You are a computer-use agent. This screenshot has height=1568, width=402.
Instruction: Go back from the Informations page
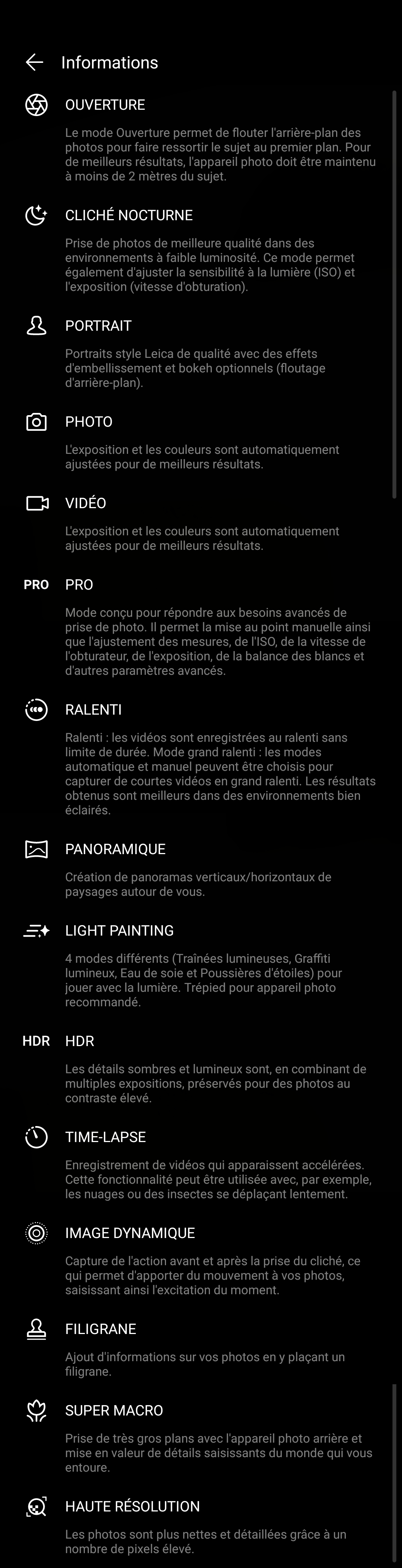[x=35, y=62]
